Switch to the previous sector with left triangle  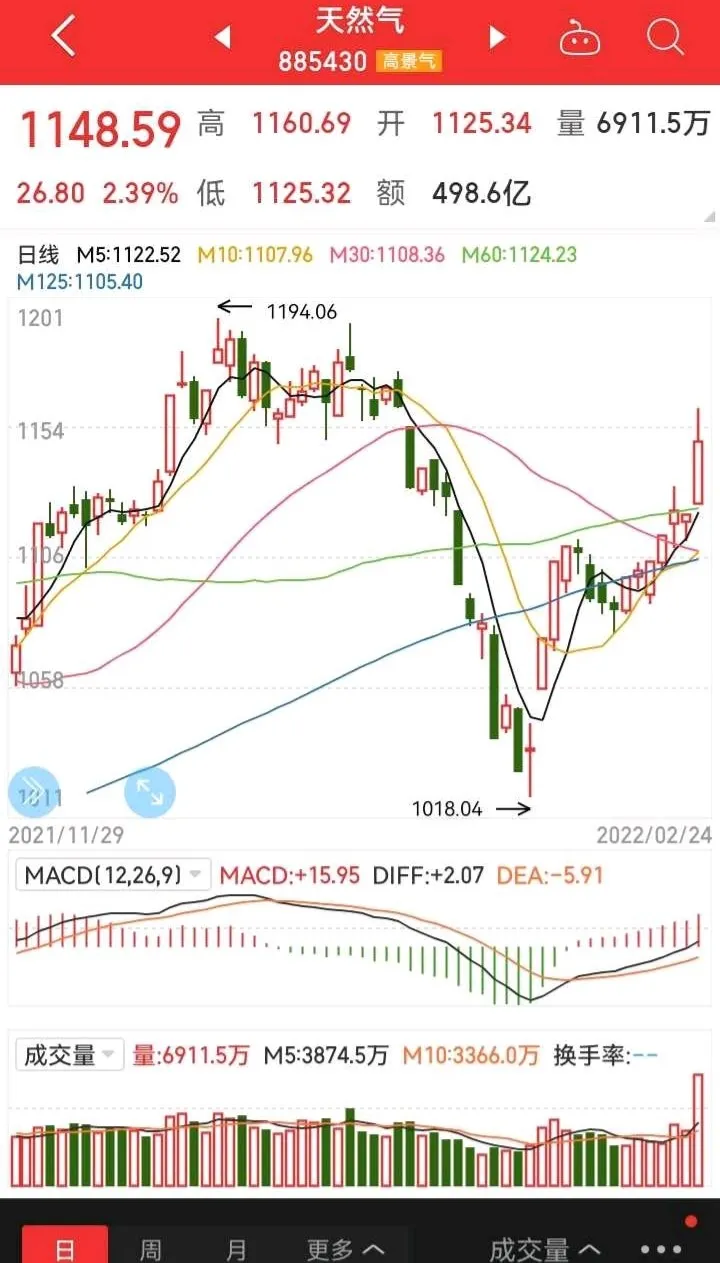[x=222, y=38]
